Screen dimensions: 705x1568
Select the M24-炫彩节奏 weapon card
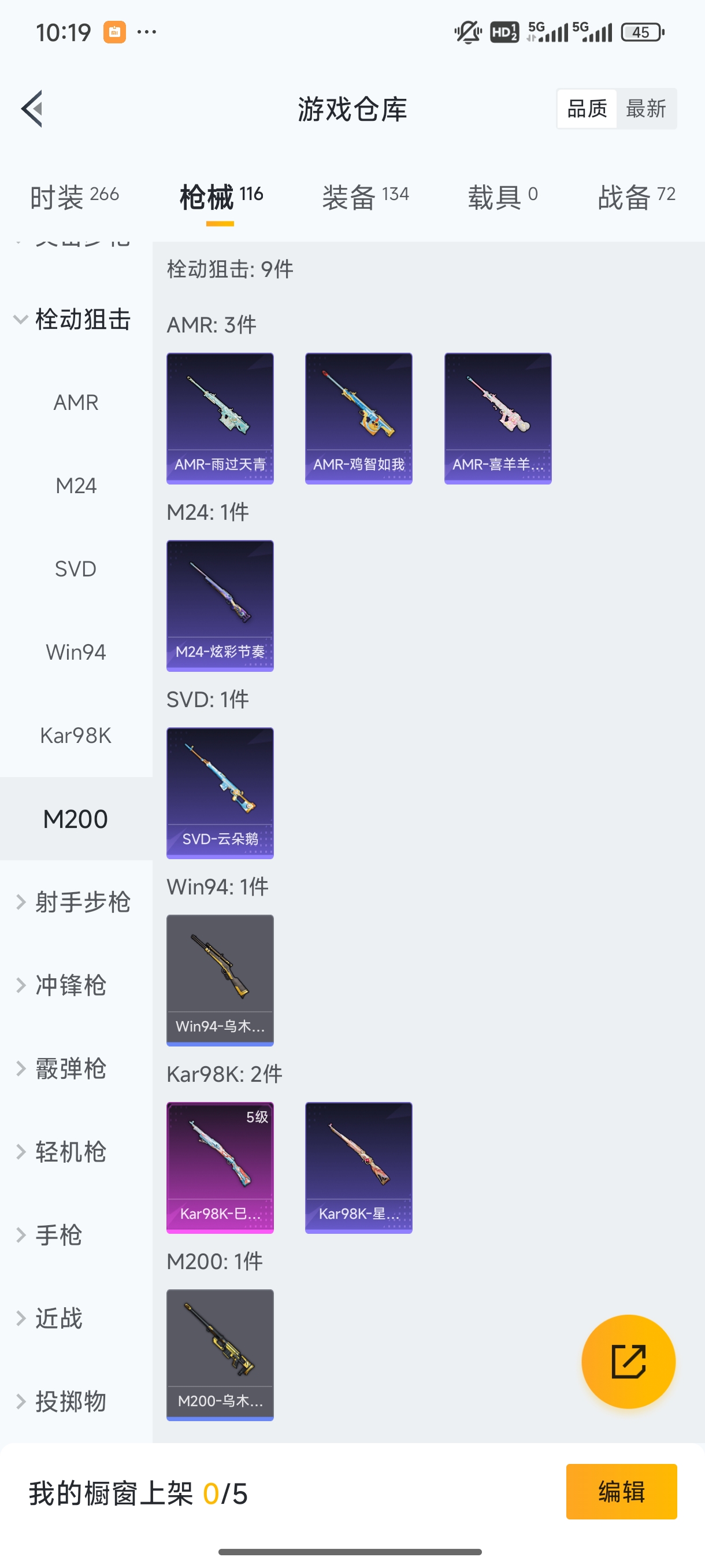coord(220,606)
